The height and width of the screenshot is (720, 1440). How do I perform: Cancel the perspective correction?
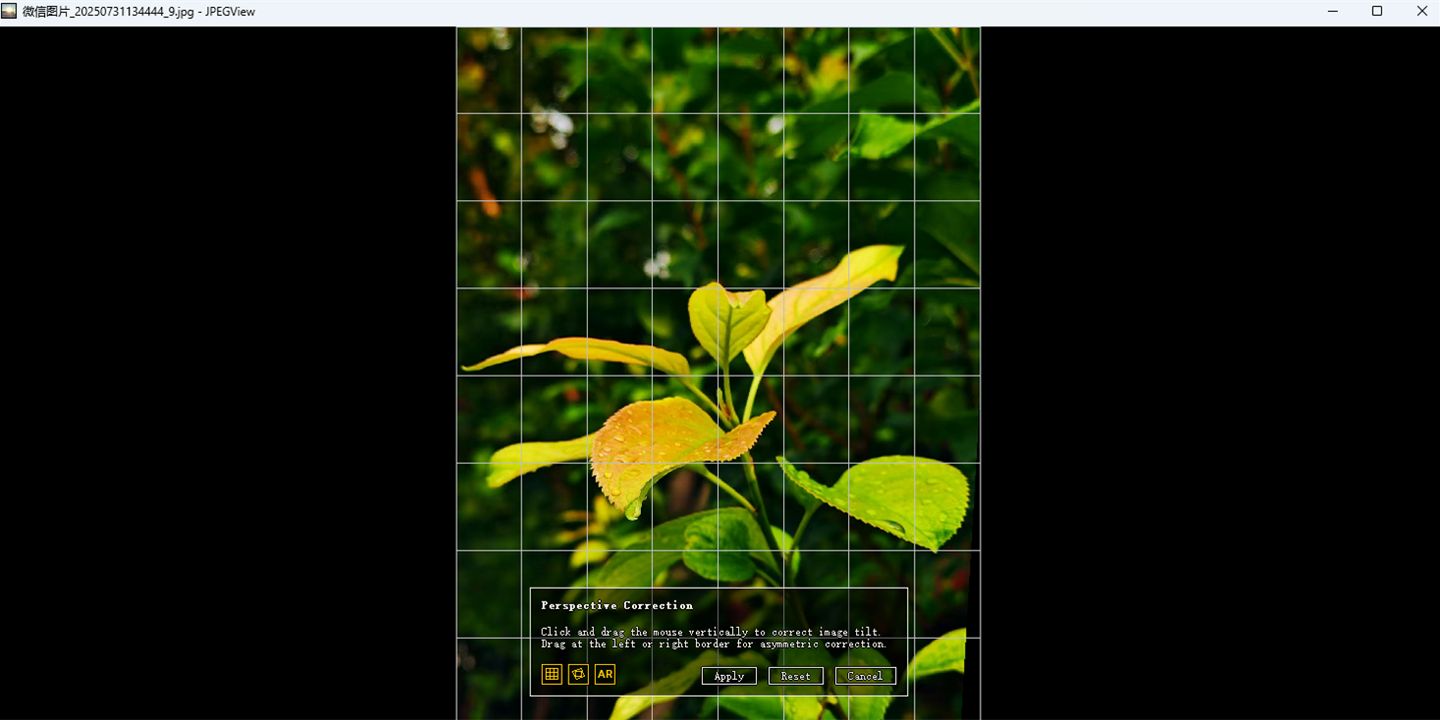865,676
